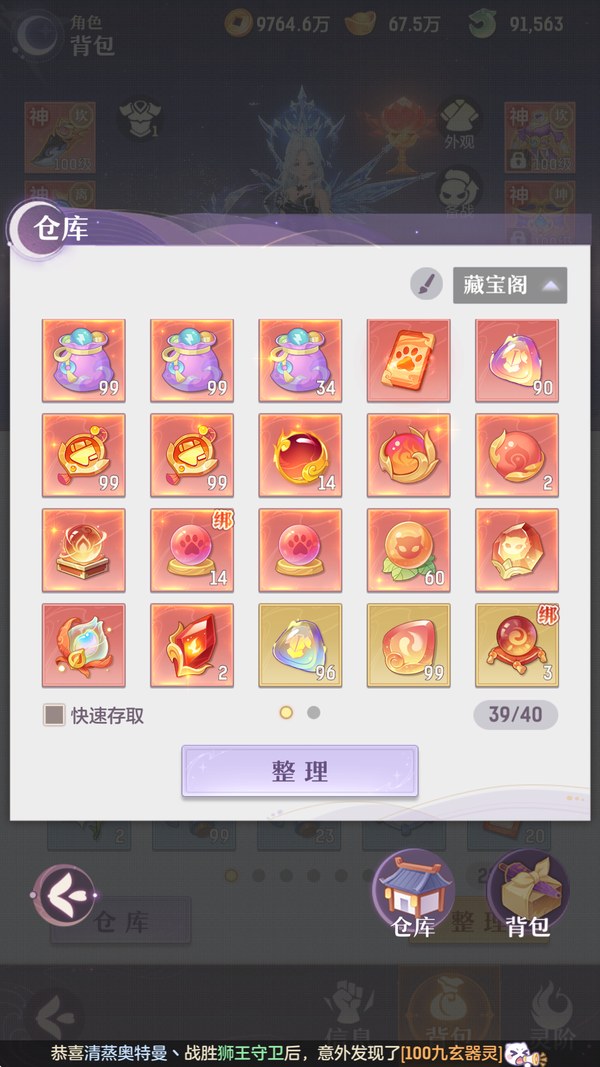The width and height of the screenshot is (600, 1067).
Task: Select the bound paw orb with count 14
Action: coord(192,550)
